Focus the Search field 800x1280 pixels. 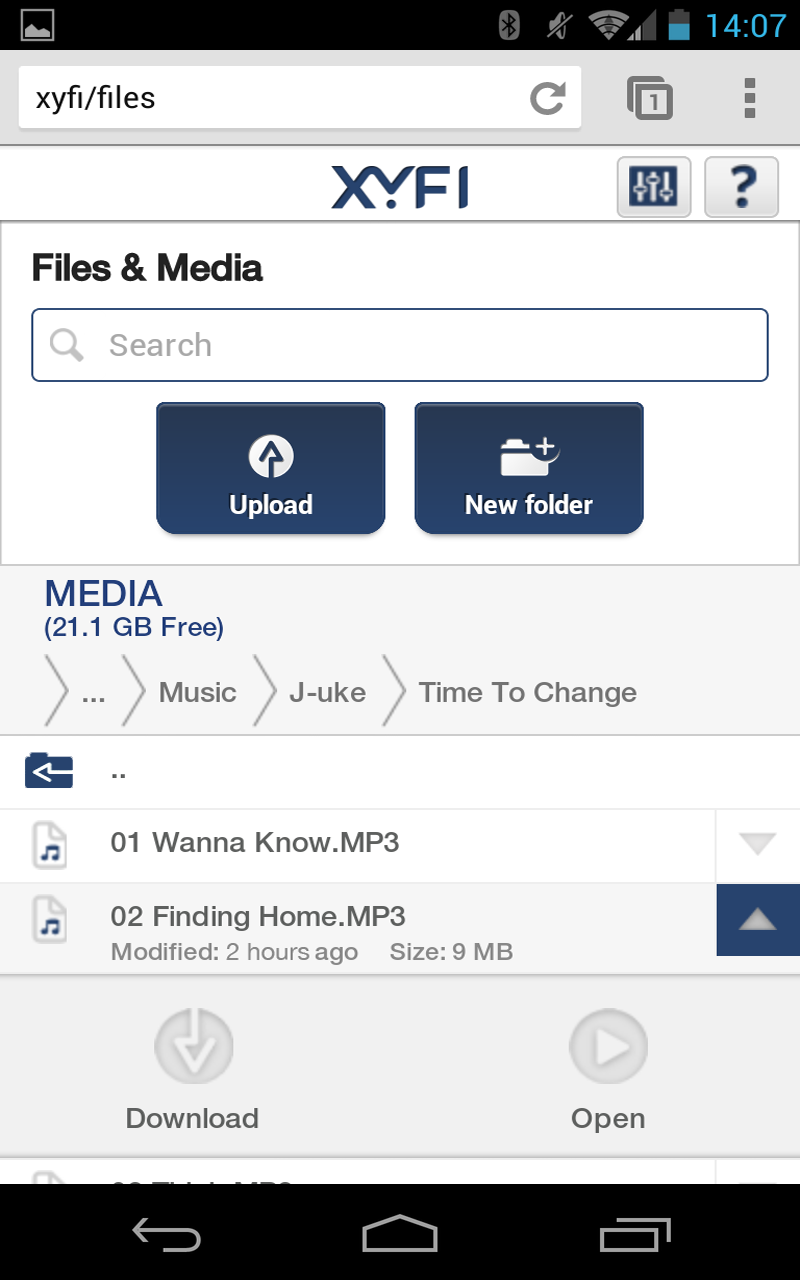click(400, 345)
